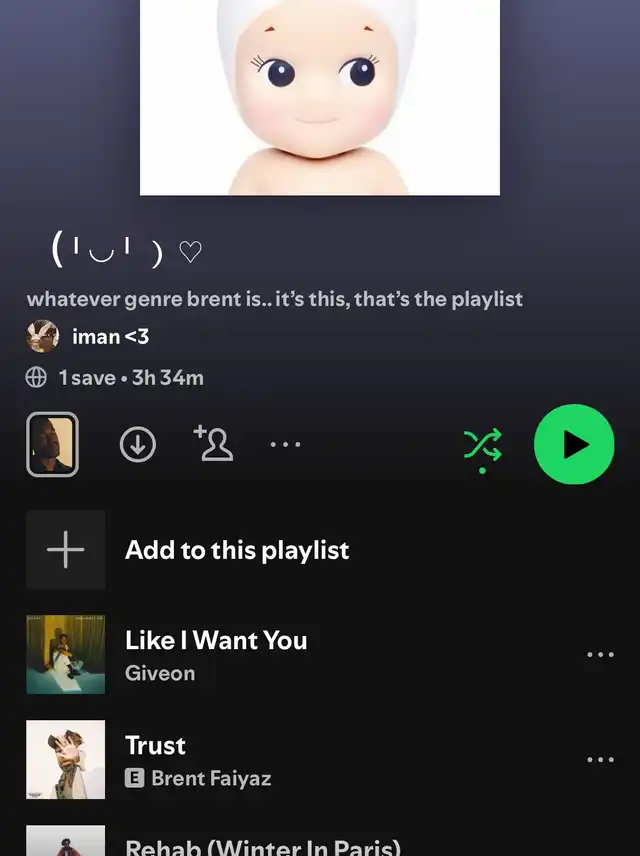The image size is (640, 856).
Task: Play Like I Want You by Giveon
Action: (215, 654)
